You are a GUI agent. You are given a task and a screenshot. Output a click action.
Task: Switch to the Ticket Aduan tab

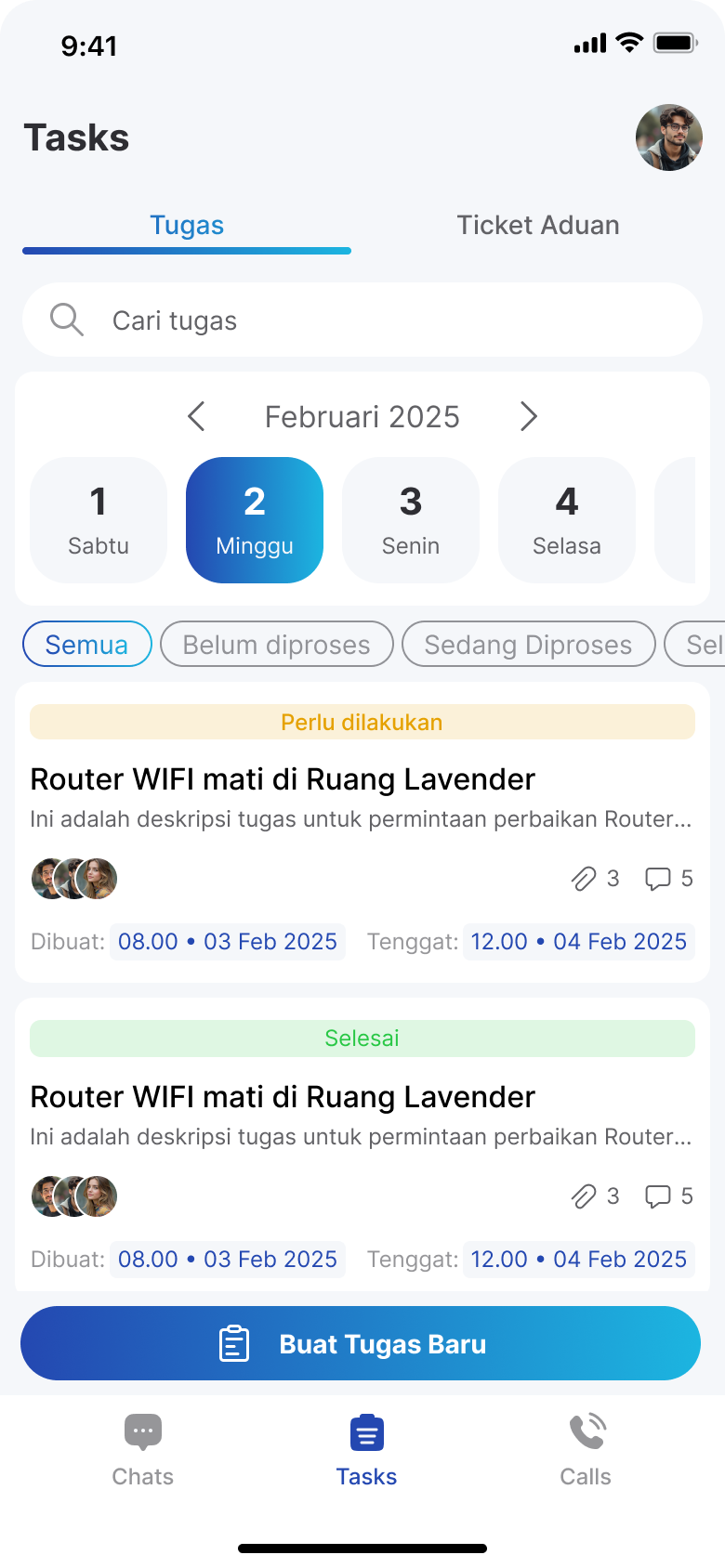[537, 225]
